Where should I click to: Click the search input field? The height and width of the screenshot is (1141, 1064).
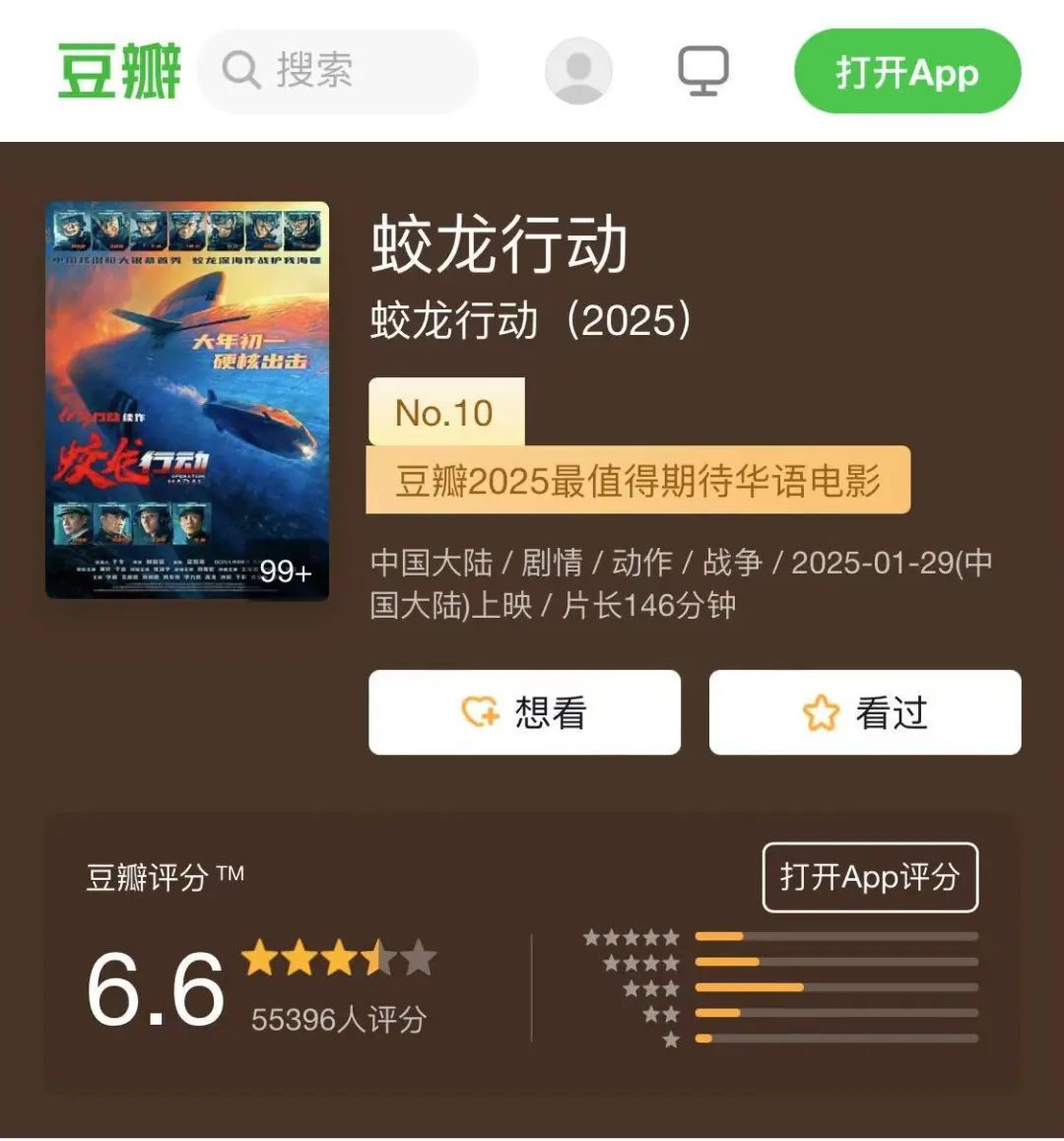pos(340,72)
